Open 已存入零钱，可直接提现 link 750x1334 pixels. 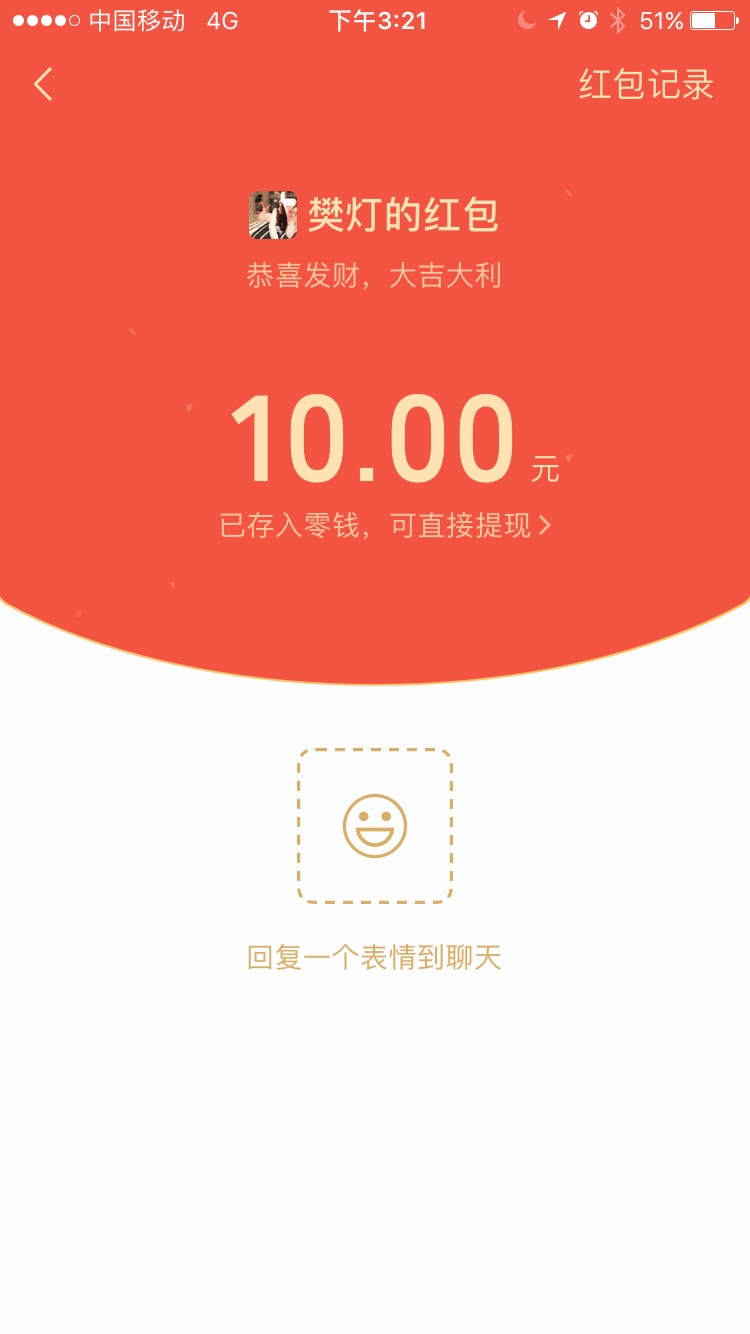(385, 525)
